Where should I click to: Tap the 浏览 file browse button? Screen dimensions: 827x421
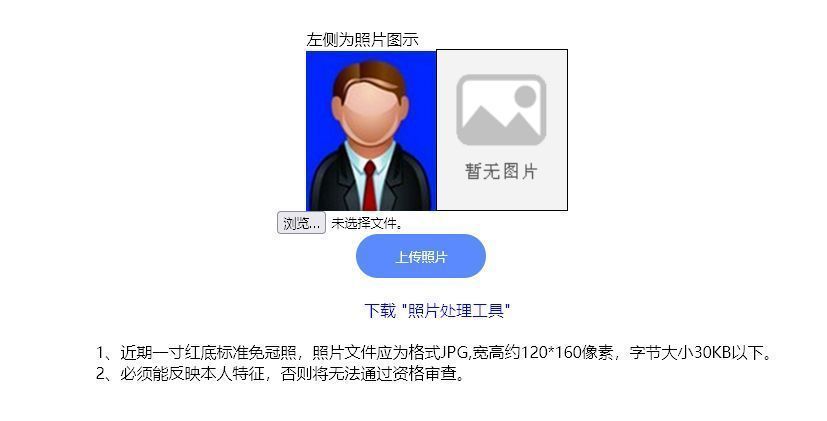(x=301, y=224)
